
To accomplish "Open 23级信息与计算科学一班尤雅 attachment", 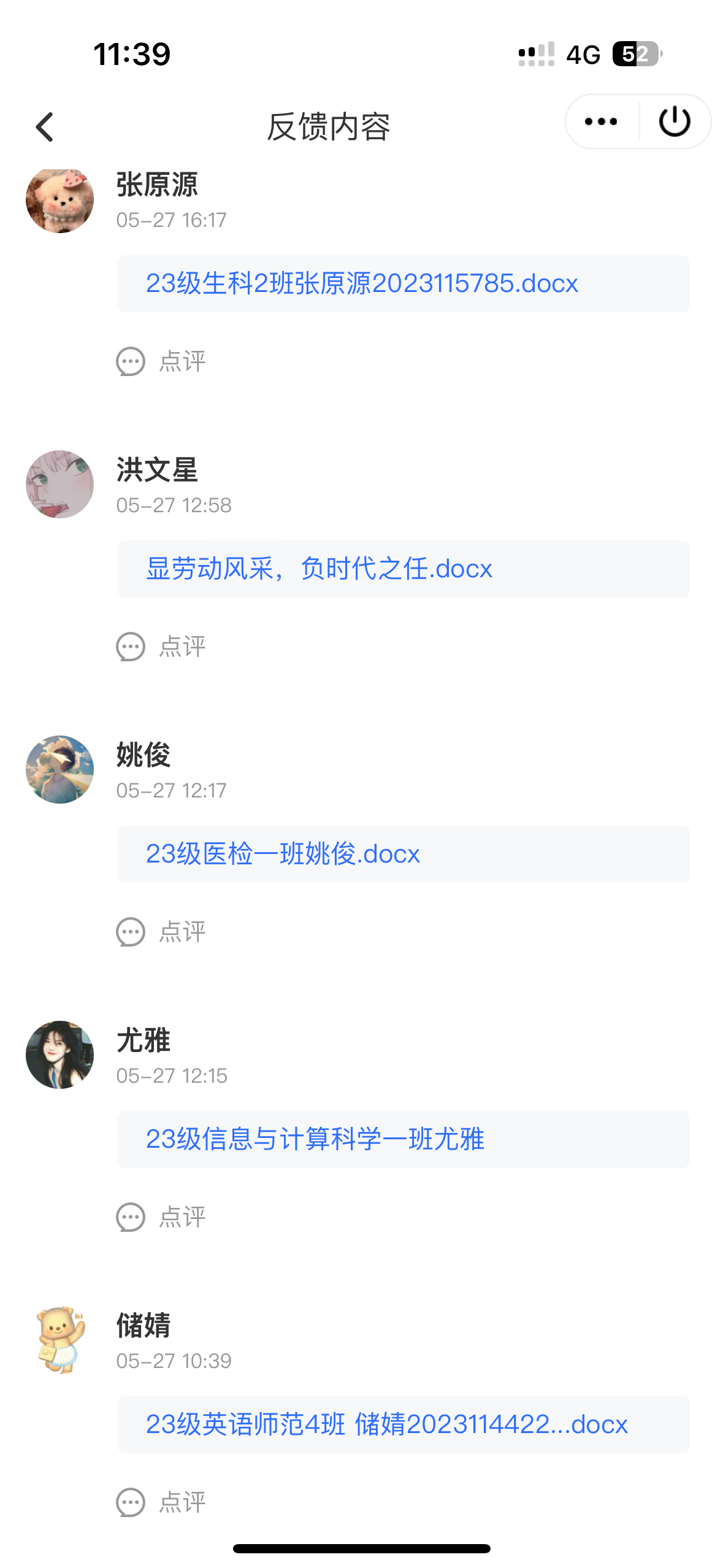I will tap(315, 1140).
